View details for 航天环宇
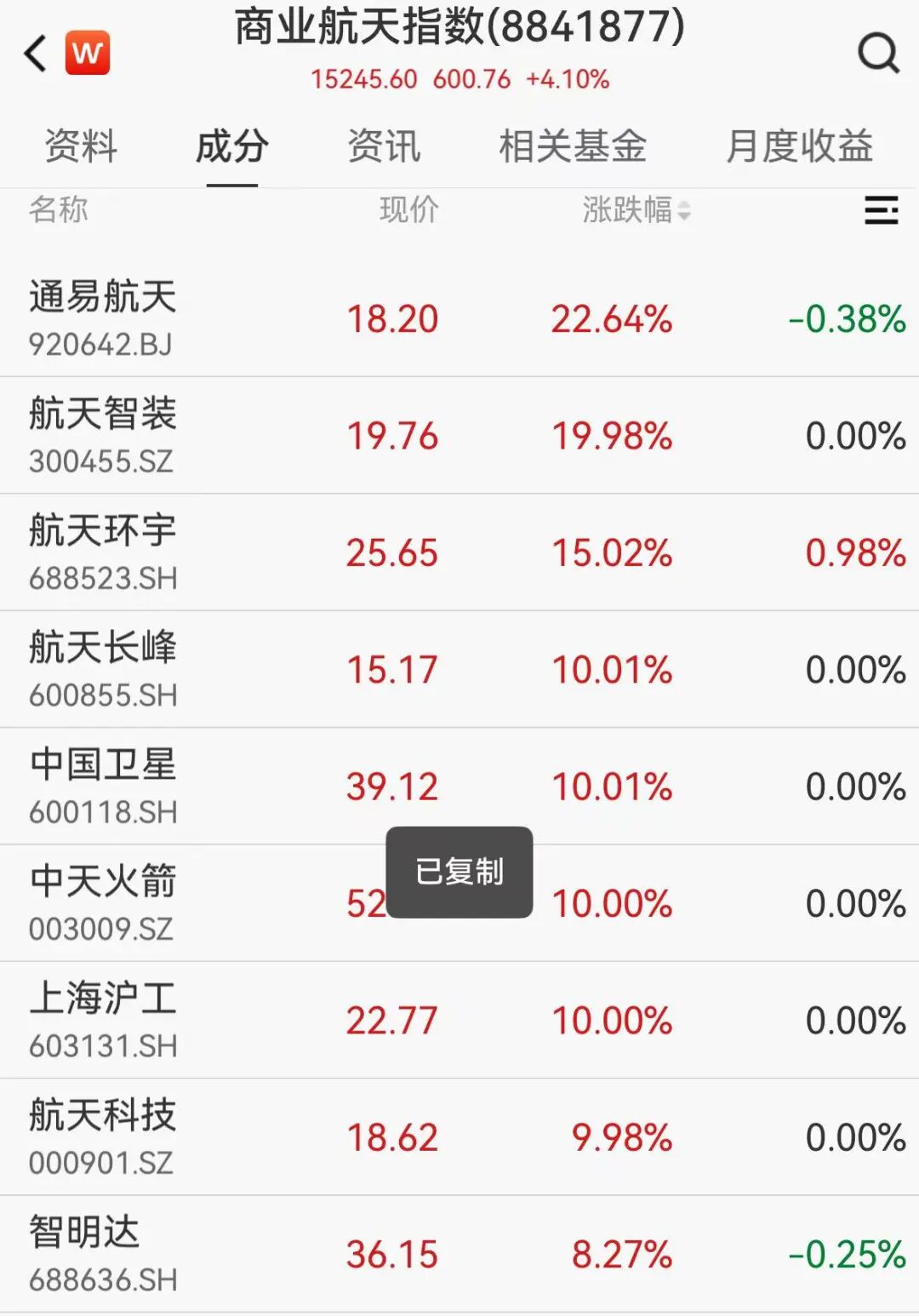The height and width of the screenshot is (1316, 919). pyautogui.click(x=102, y=552)
